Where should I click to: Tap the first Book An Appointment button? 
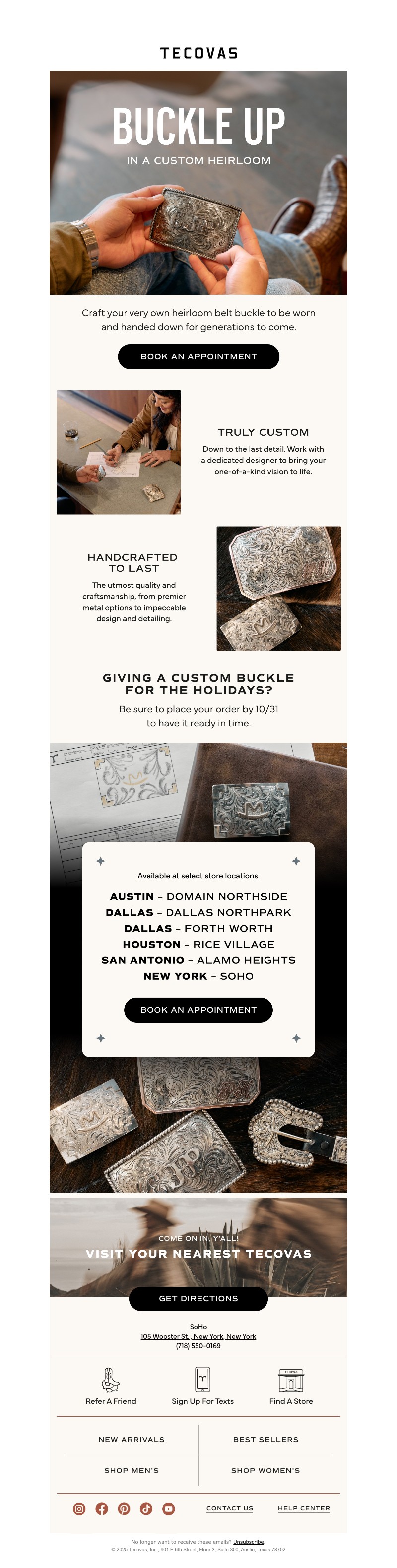198,357
